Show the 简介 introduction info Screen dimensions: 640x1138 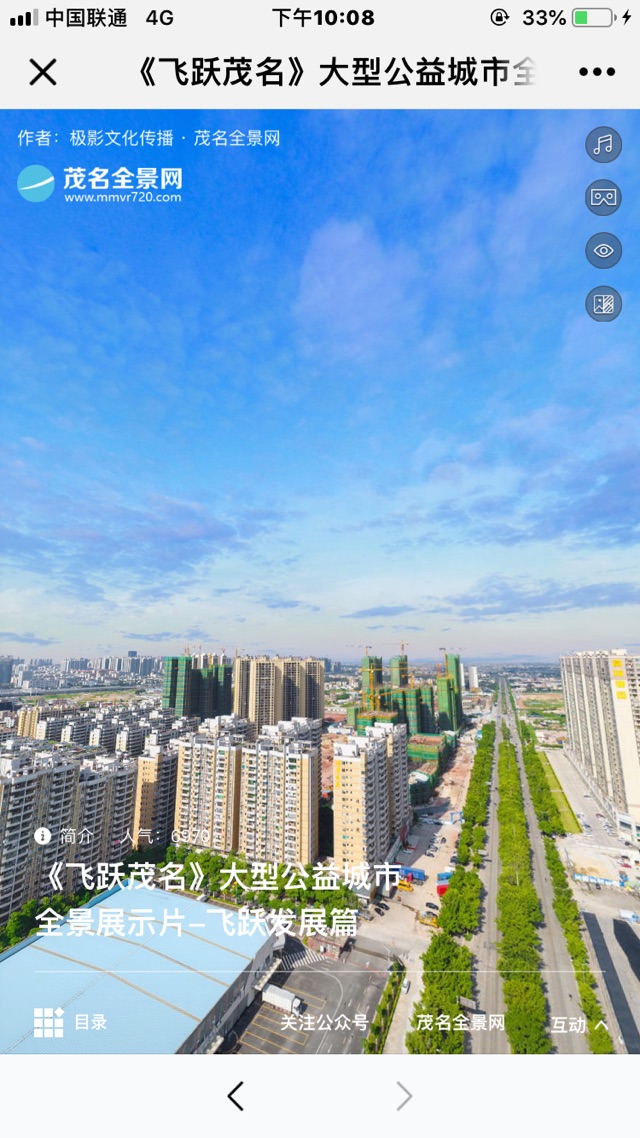(65, 836)
